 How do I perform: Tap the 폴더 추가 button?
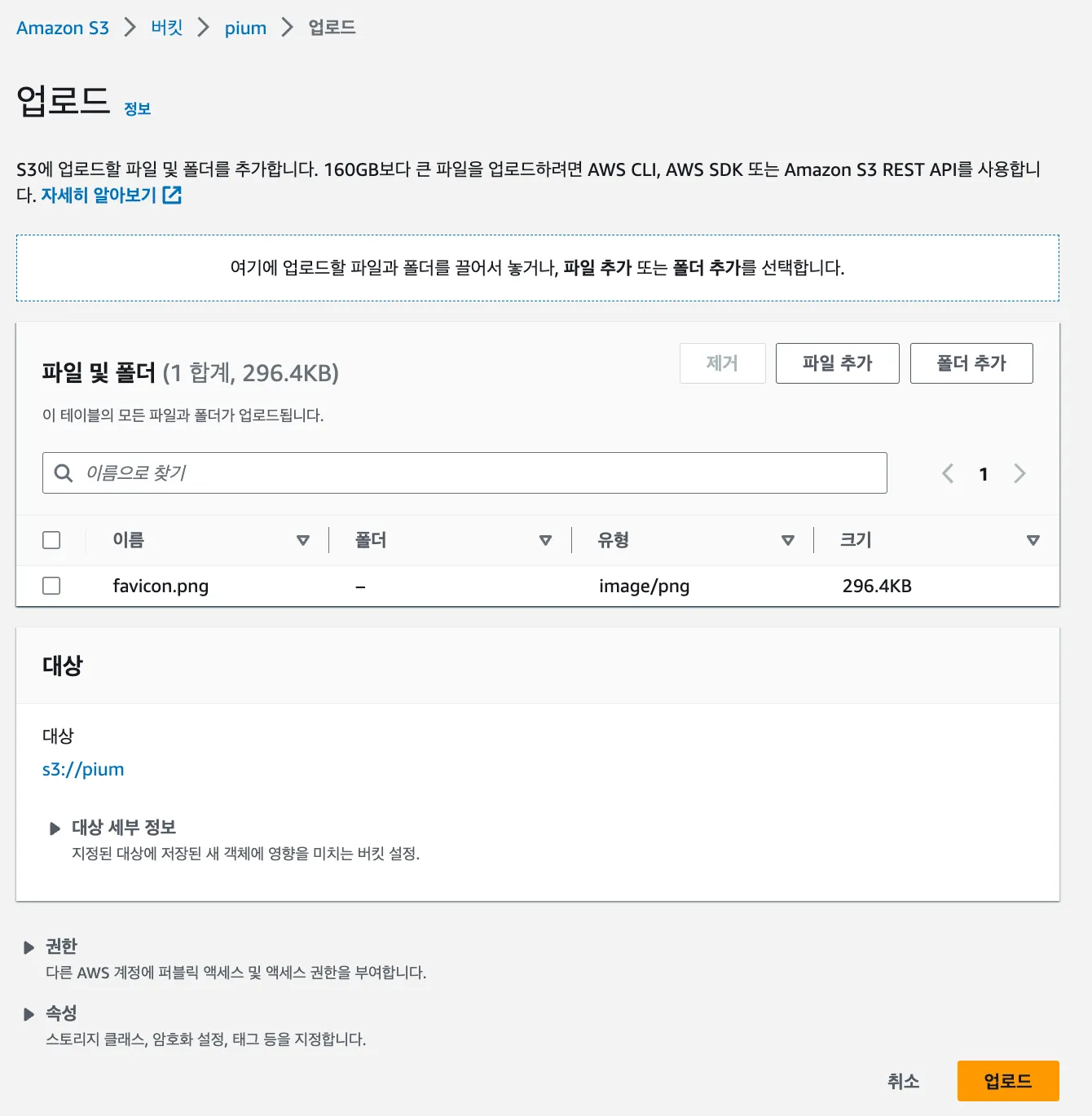[971, 363]
